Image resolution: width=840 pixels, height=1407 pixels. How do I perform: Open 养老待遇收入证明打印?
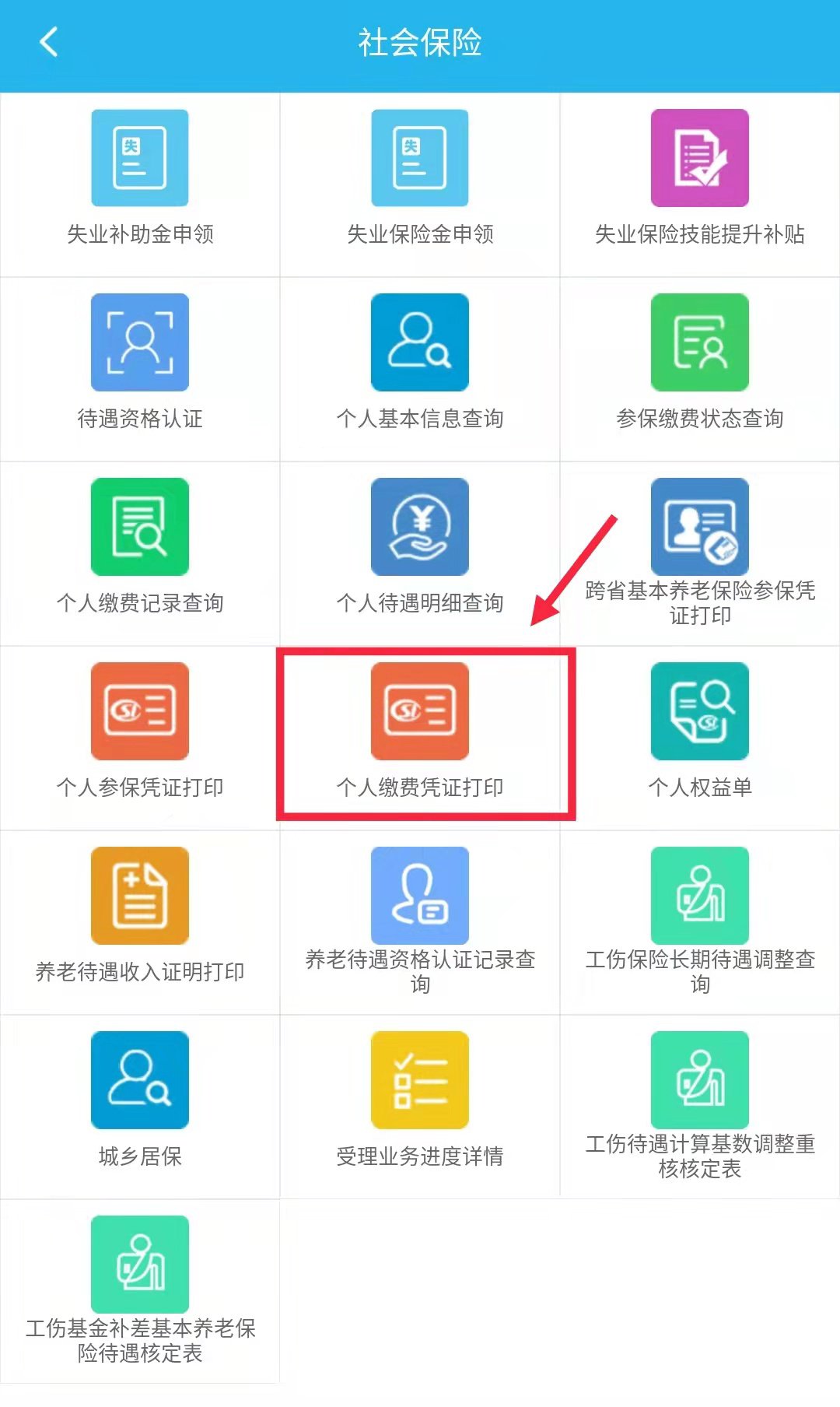(140, 896)
